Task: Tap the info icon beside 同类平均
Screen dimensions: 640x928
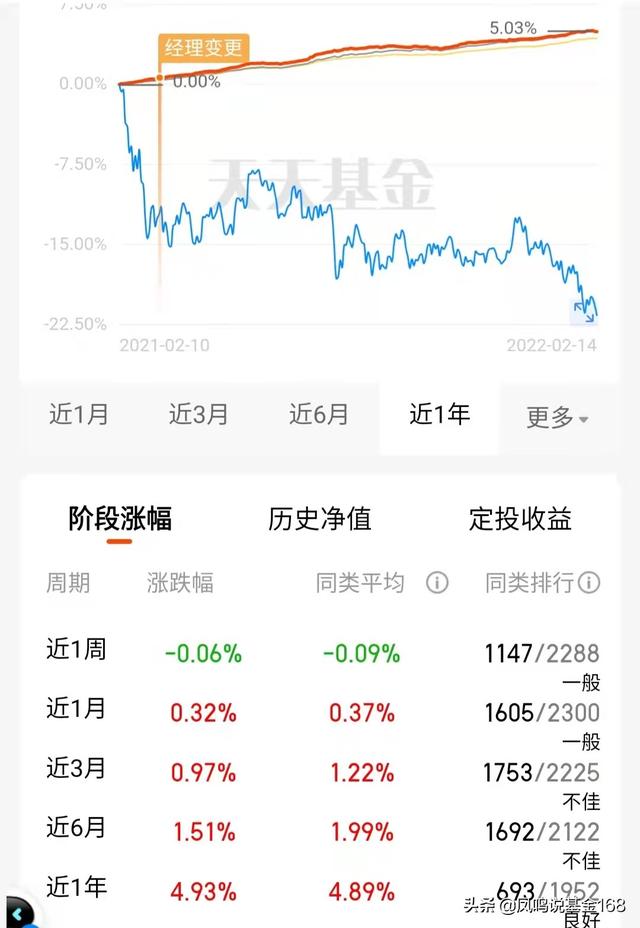Action: [x=437, y=582]
